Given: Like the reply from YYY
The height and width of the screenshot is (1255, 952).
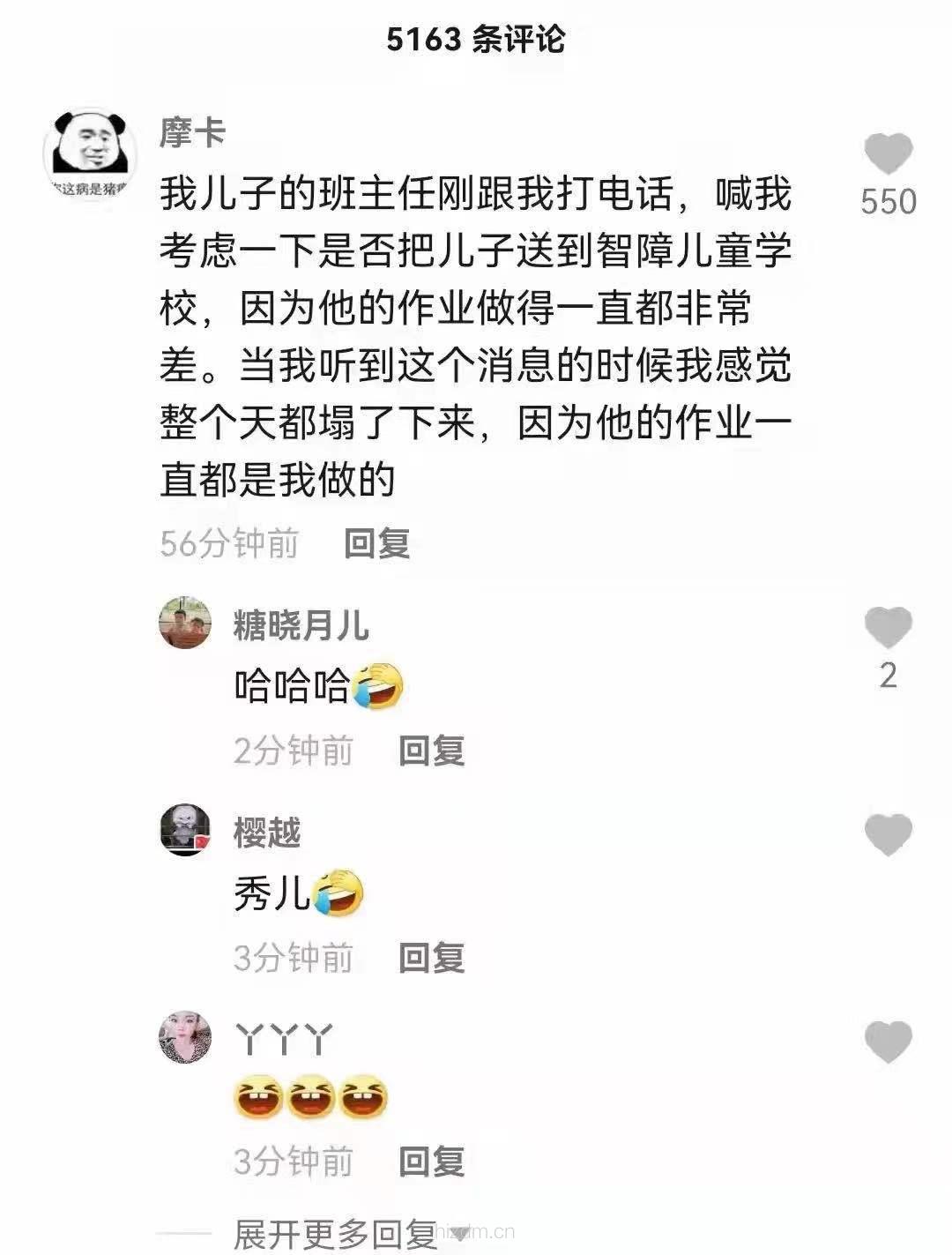Looking at the screenshot, I should coord(888,1042).
